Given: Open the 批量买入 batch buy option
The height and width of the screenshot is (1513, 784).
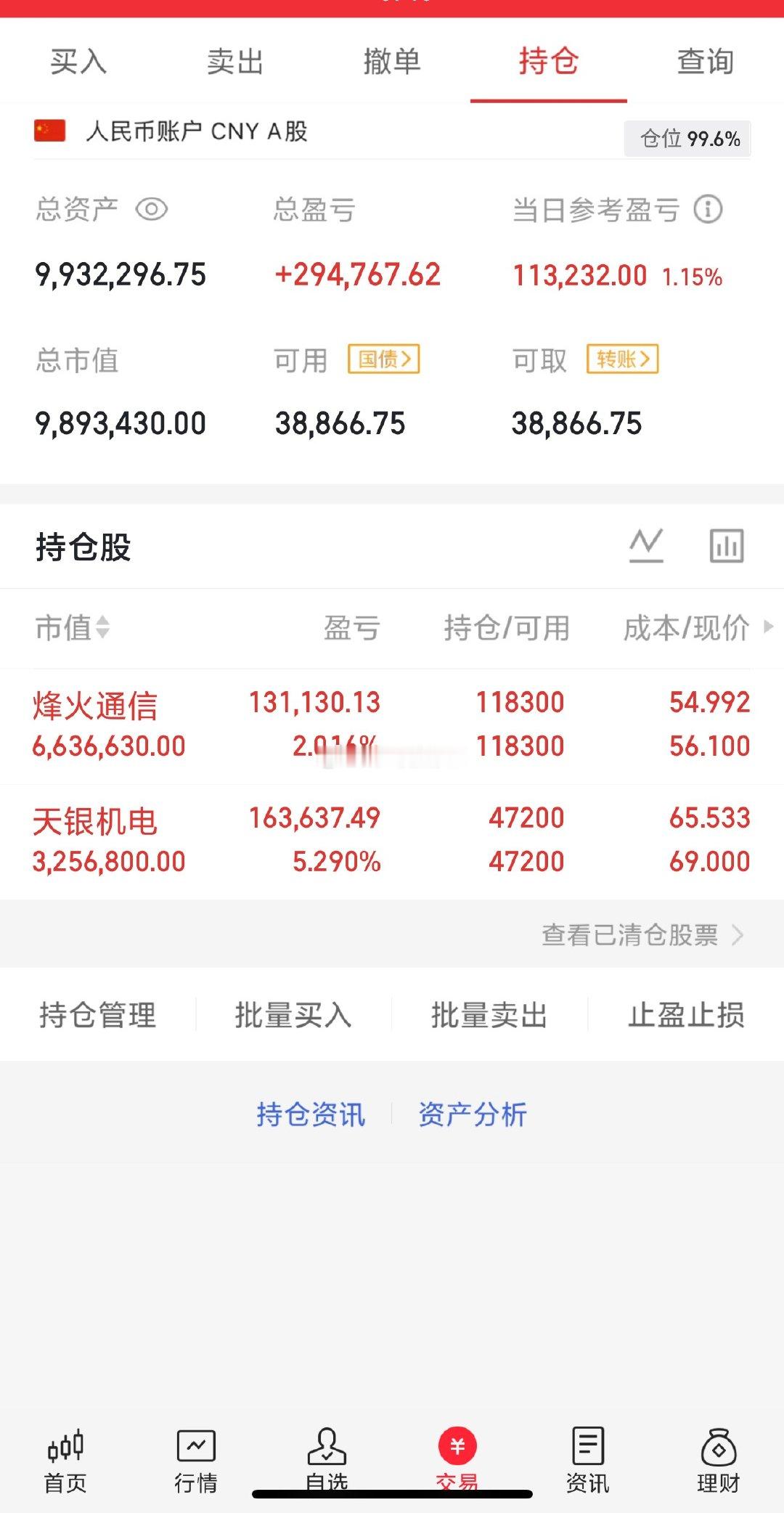Looking at the screenshot, I should click(x=293, y=1016).
